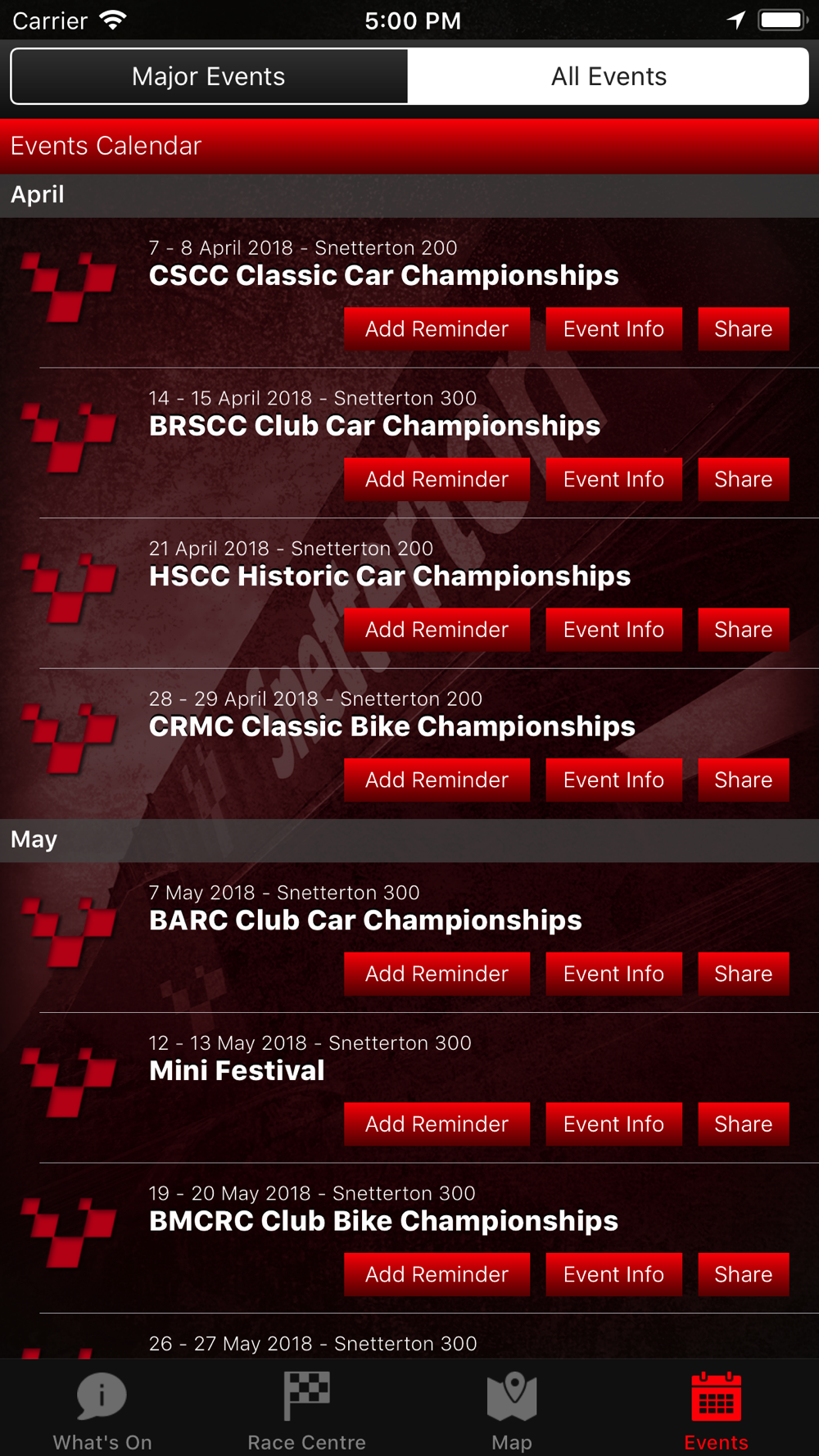Add reminder for CRMC Classic Bike Championships
Image resolution: width=819 pixels, height=1456 pixels.
click(x=437, y=780)
